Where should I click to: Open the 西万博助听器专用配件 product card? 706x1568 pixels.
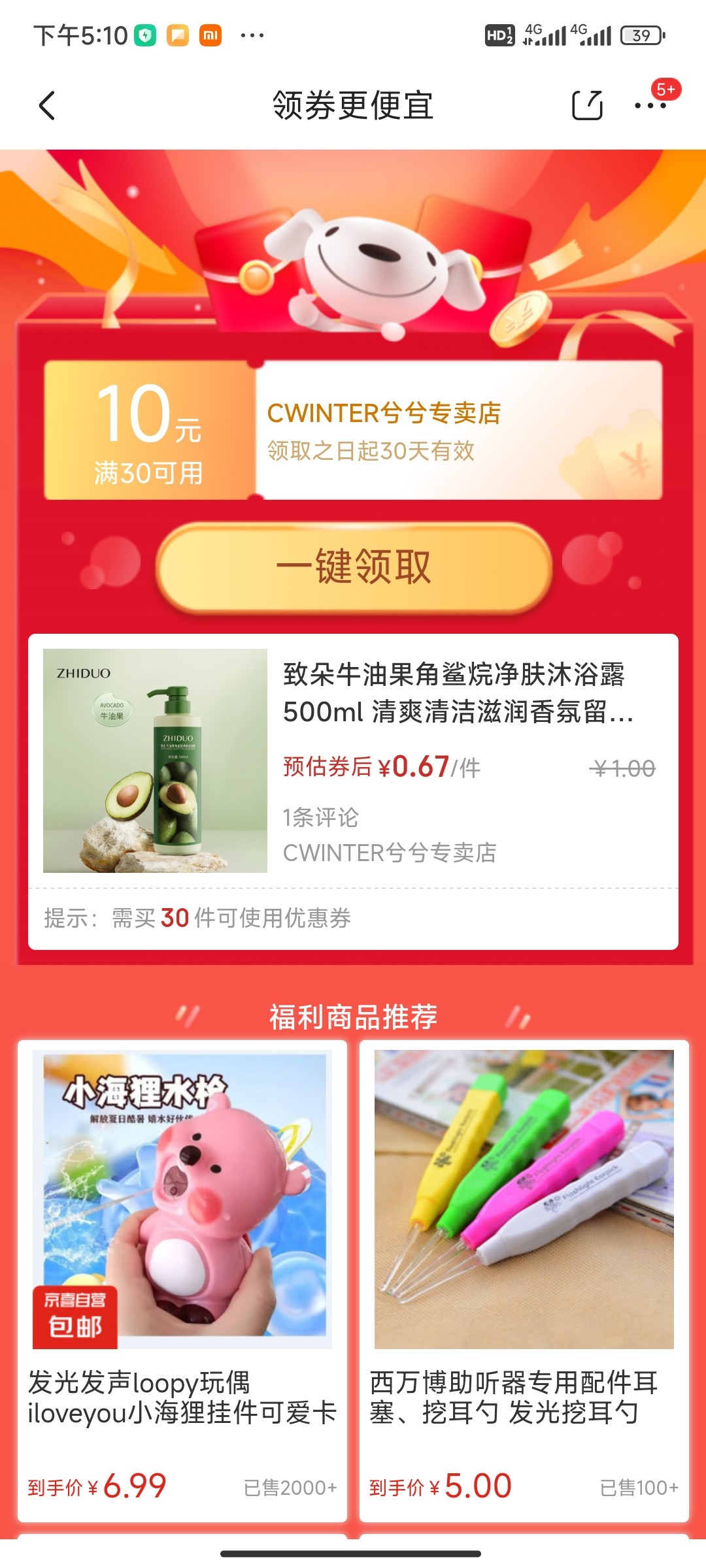tap(524, 1281)
